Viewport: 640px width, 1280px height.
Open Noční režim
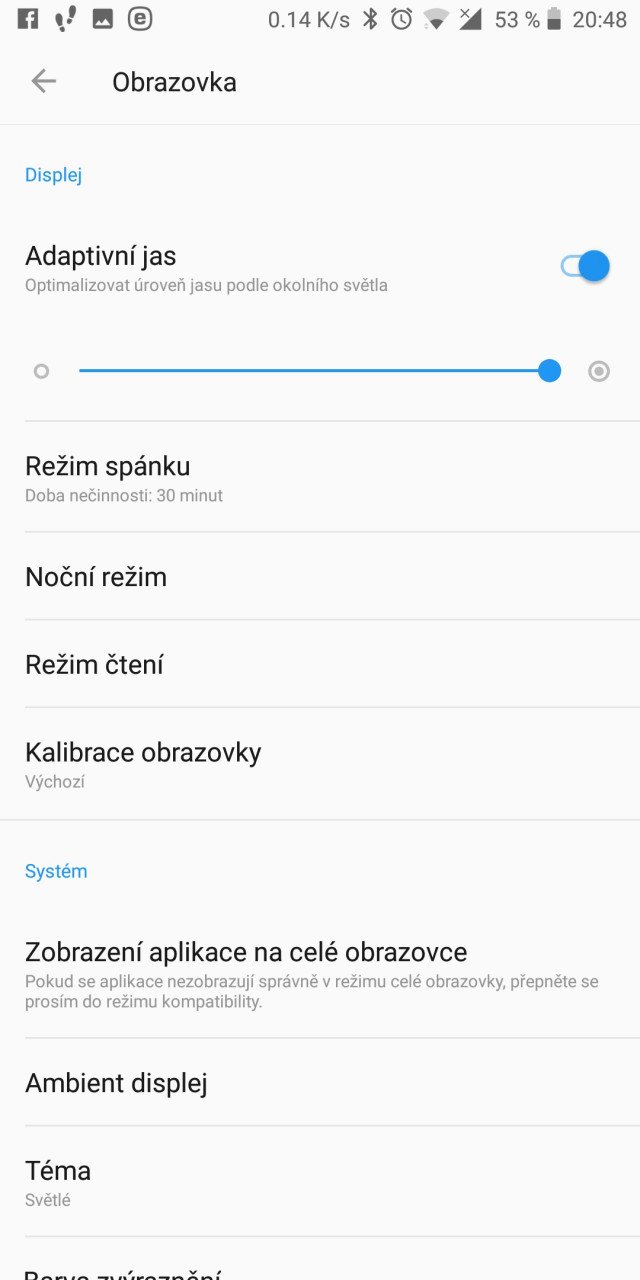320,576
